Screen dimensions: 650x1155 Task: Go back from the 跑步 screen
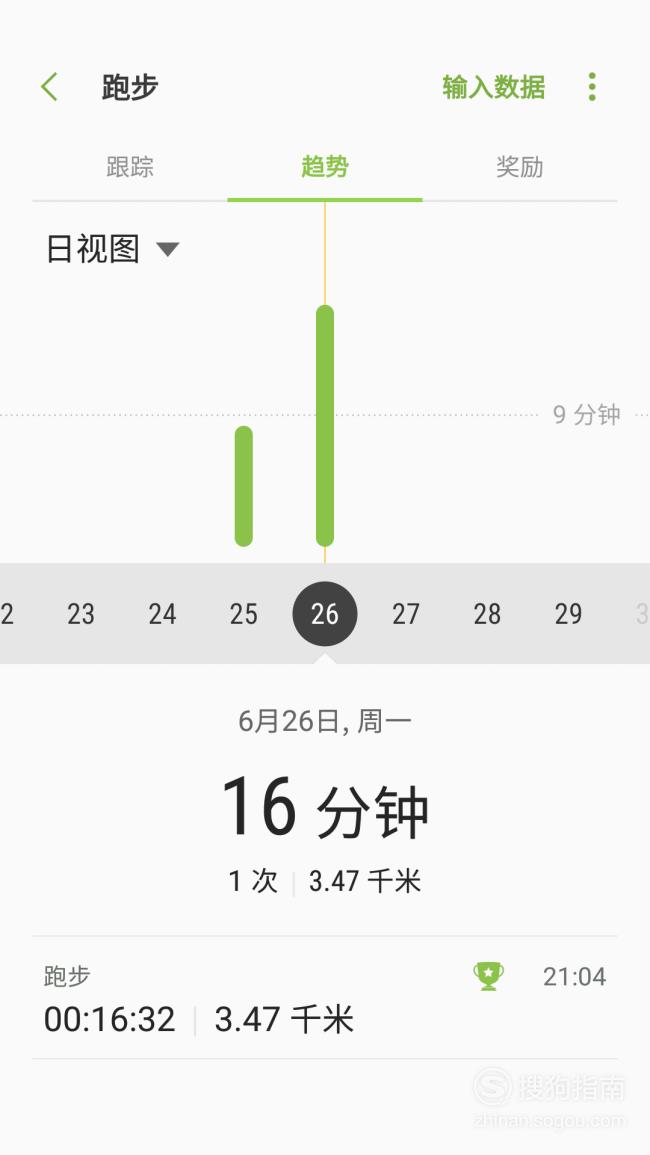tap(49, 87)
